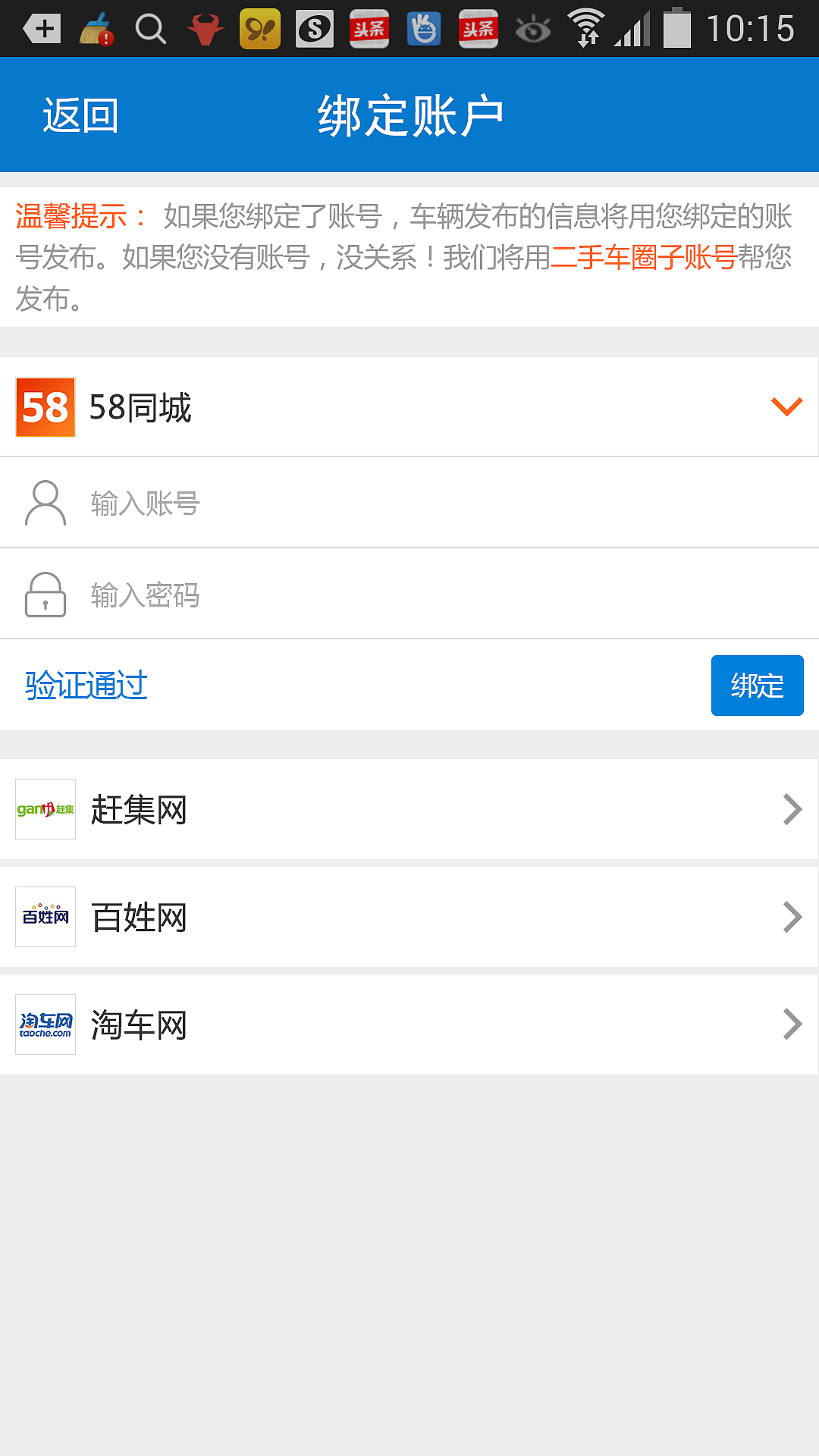Collapse the 58同城 account section

coord(786,407)
